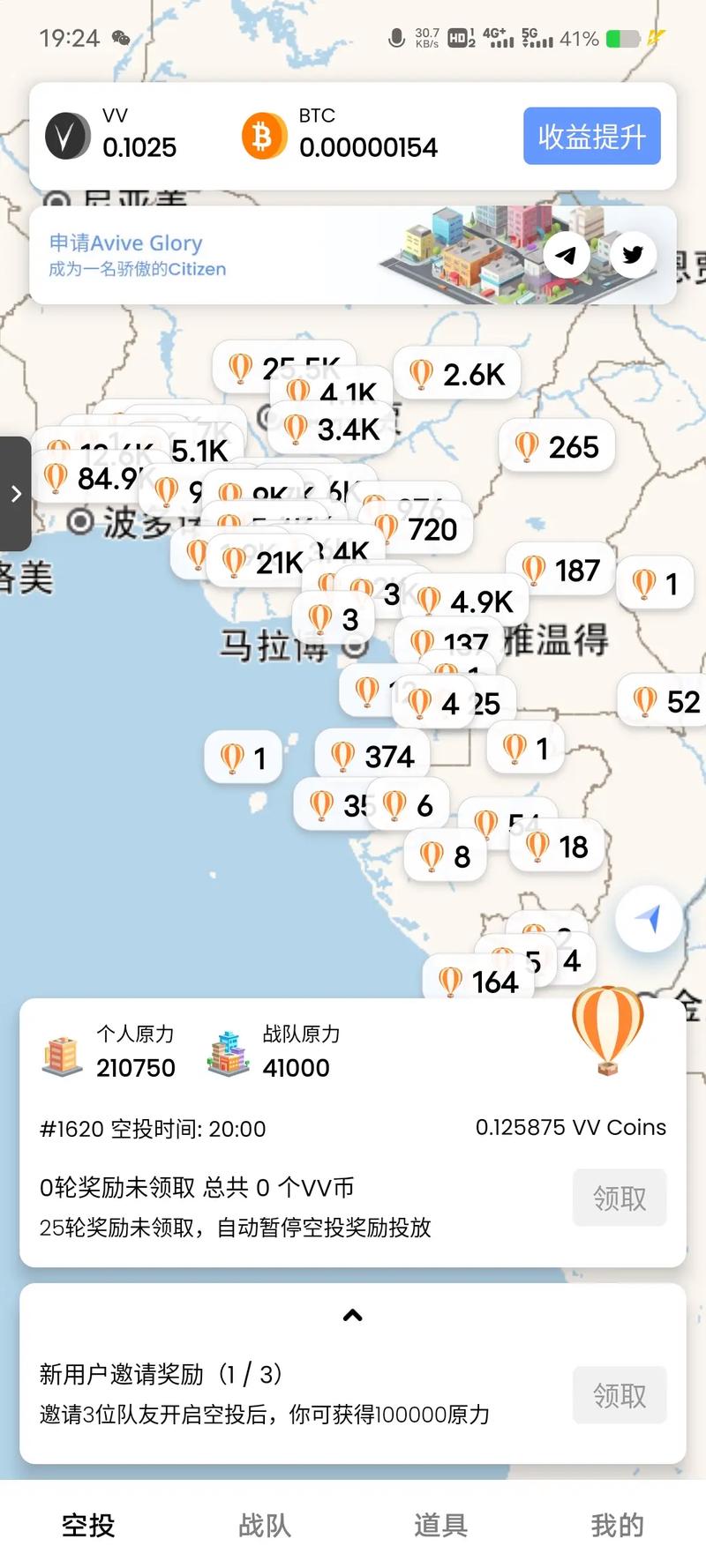Collapse the invite reward panel chevron
Viewport: 706px width, 1568px height.
tap(353, 1315)
